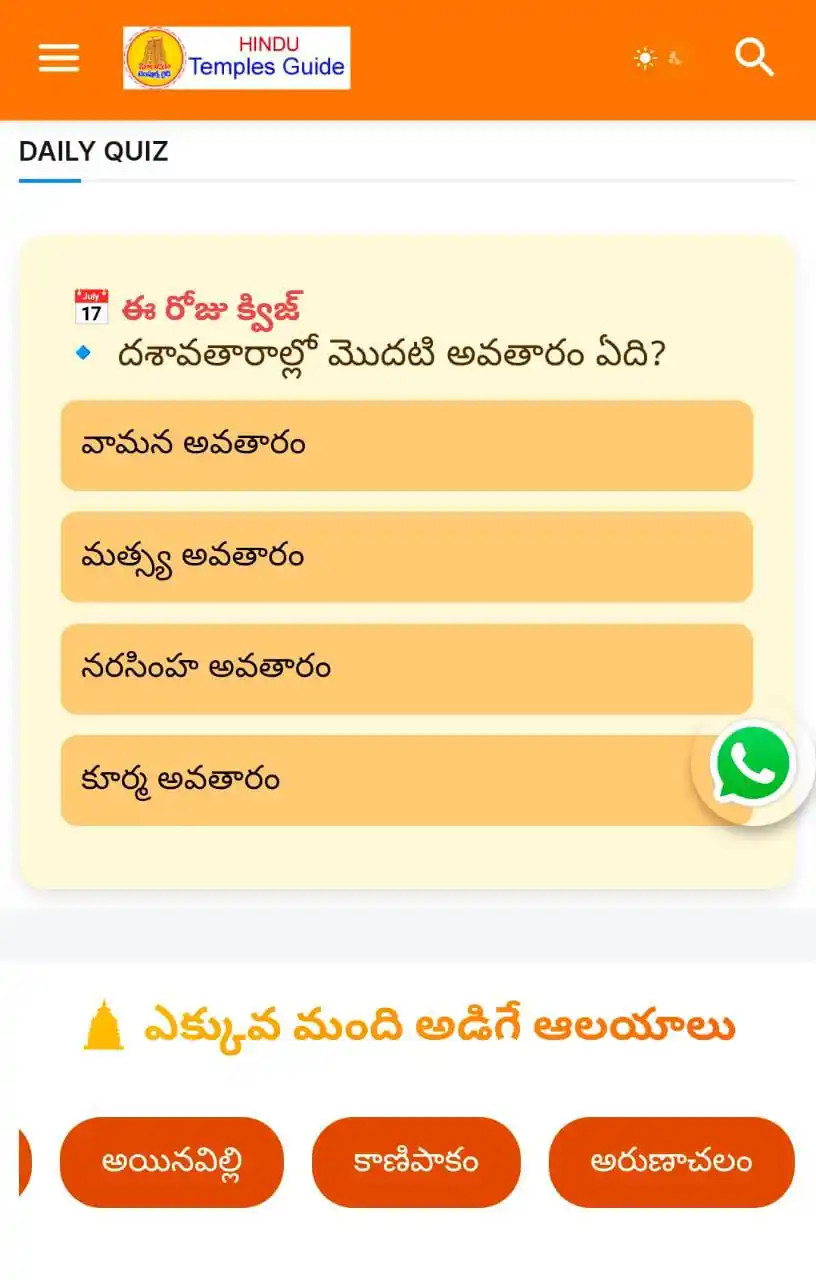Choose మత్స్య అవతారం as the answer
The height and width of the screenshot is (1280, 816).
click(406, 557)
